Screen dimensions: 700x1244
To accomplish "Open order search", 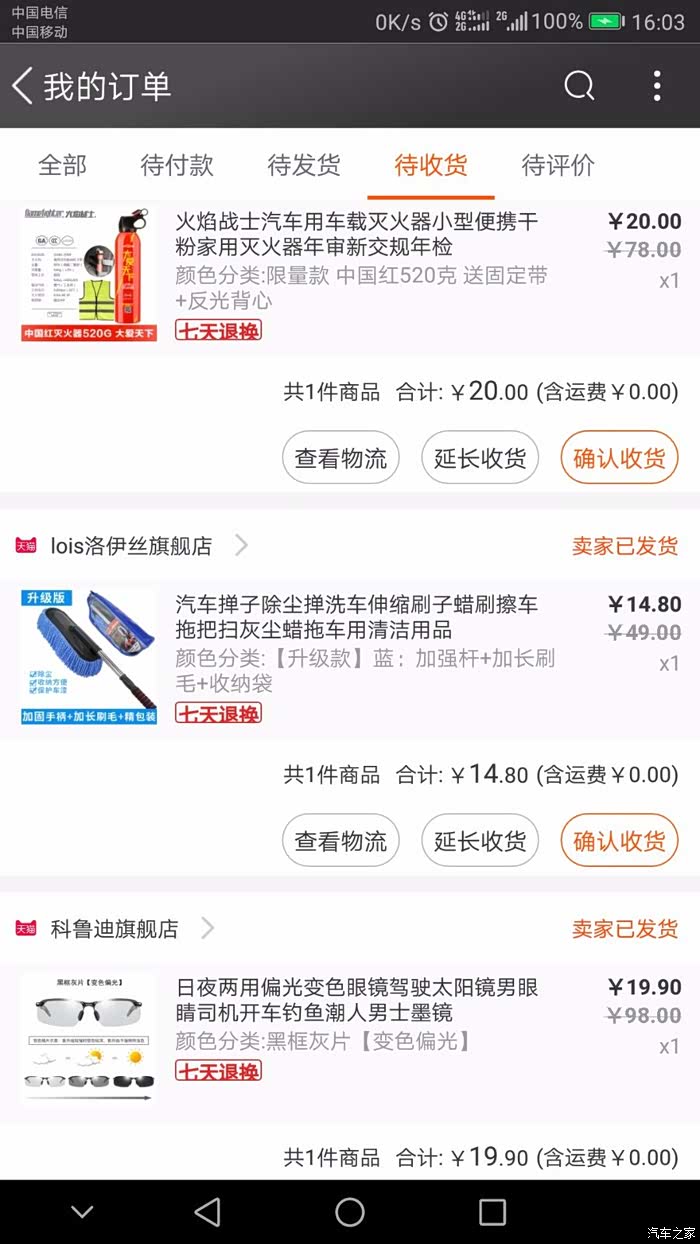I will click(x=579, y=86).
